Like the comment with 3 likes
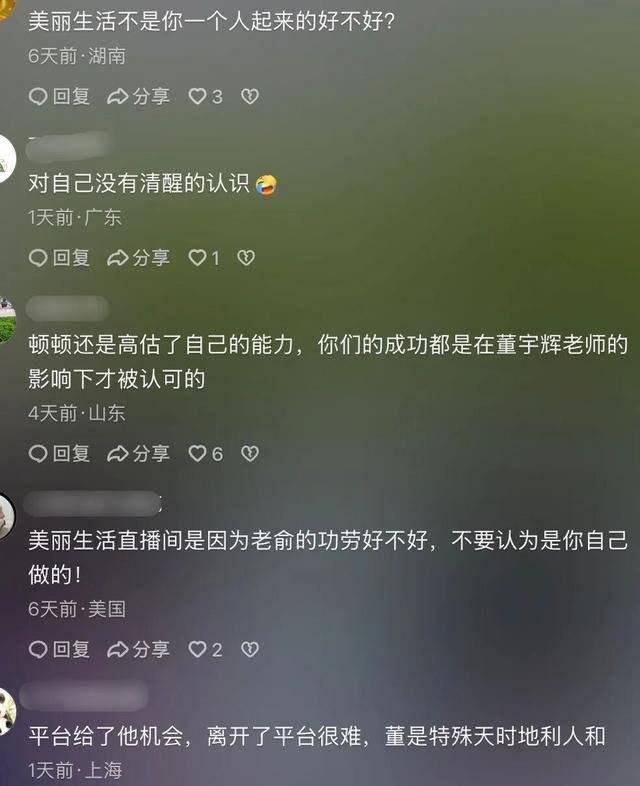Screen dimensions: 640x786 coord(198,97)
